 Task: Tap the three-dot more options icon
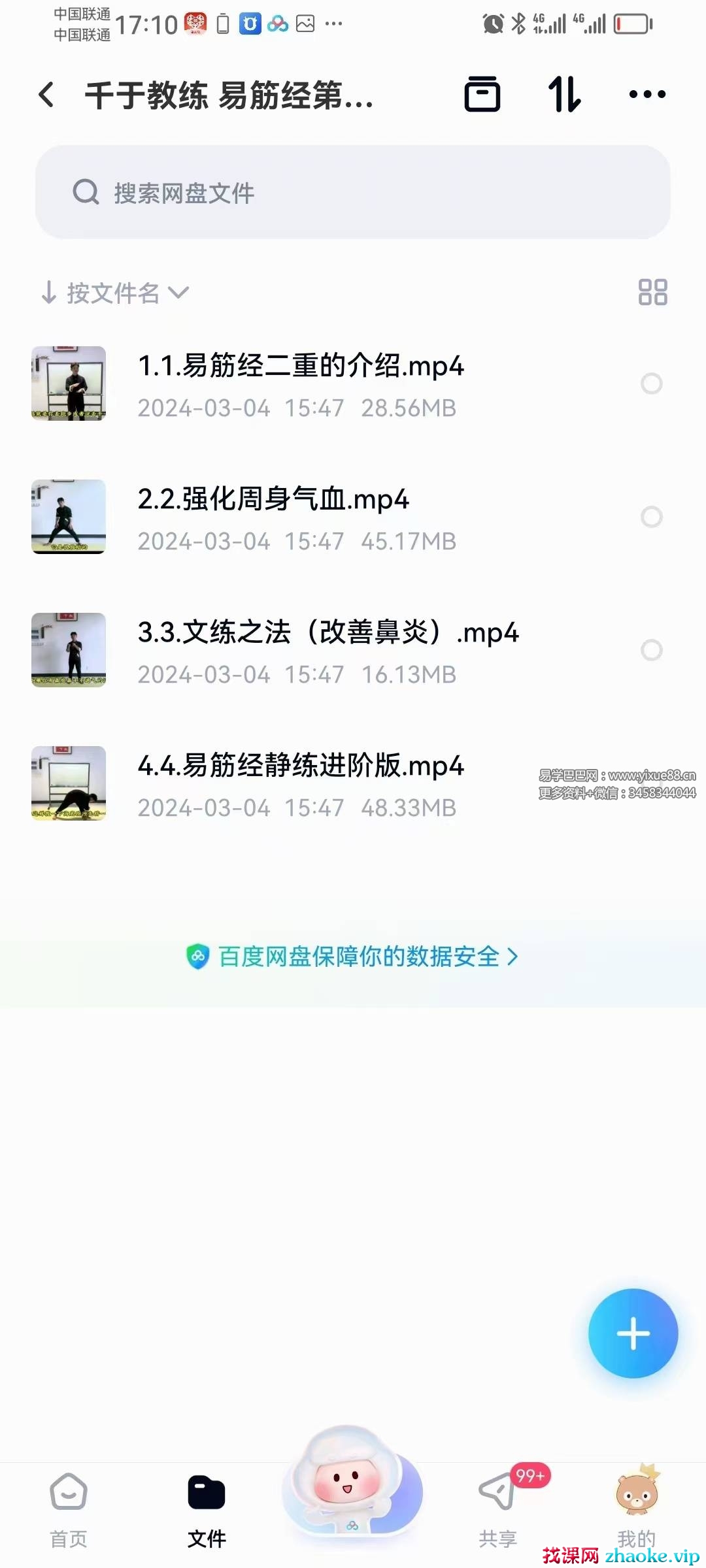pos(647,95)
